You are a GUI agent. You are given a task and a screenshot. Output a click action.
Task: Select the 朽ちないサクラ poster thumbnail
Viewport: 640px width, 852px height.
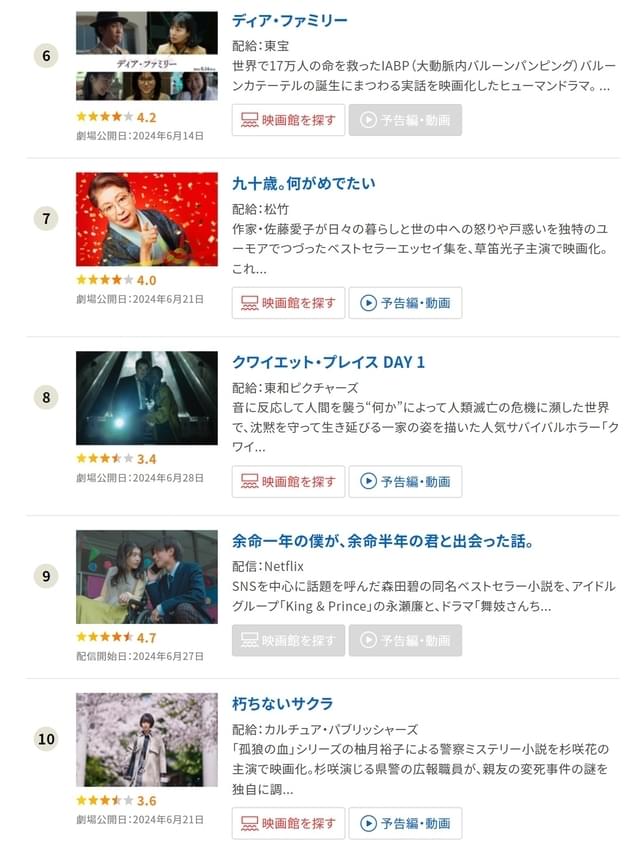click(x=146, y=739)
